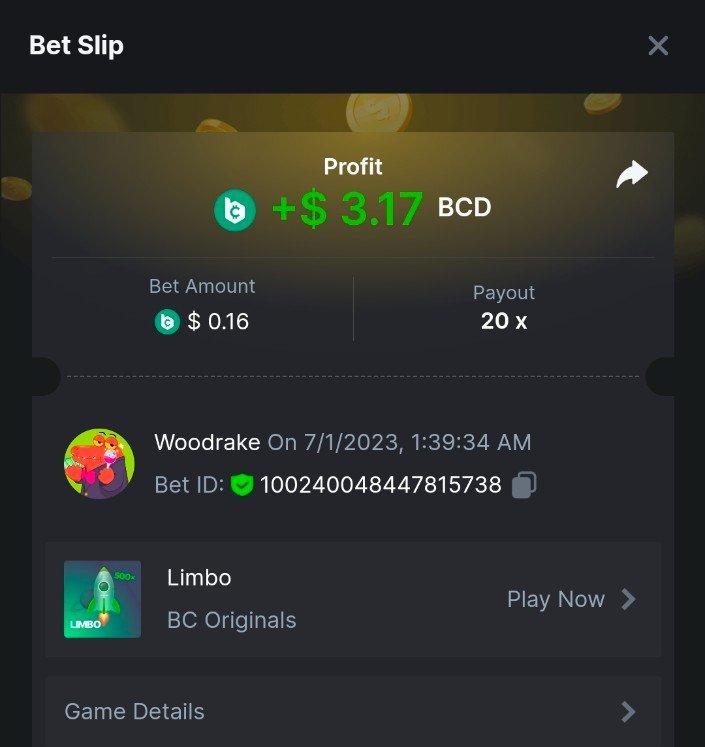The image size is (705, 747).
Task: Share this bet slip
Action: pos(632,175)
